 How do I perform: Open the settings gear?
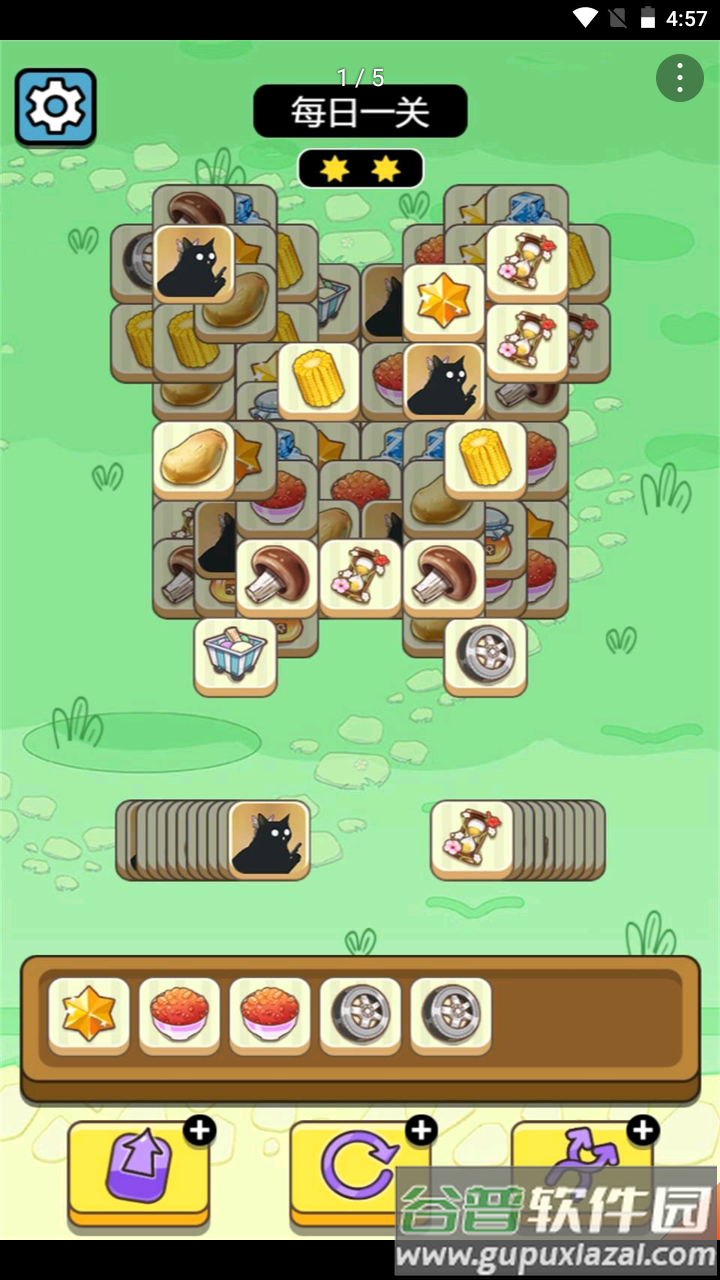point(55,106)
